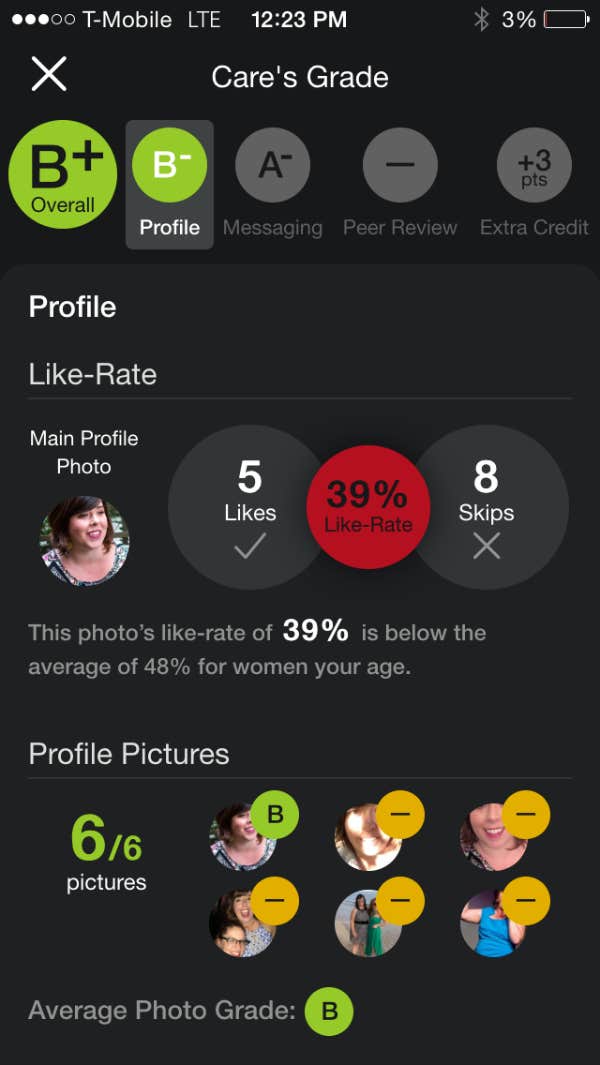The width and height of the screenshot is (600, 1065).
Task: Open the Extra Credit tab
Action: (x=534, y=184)
